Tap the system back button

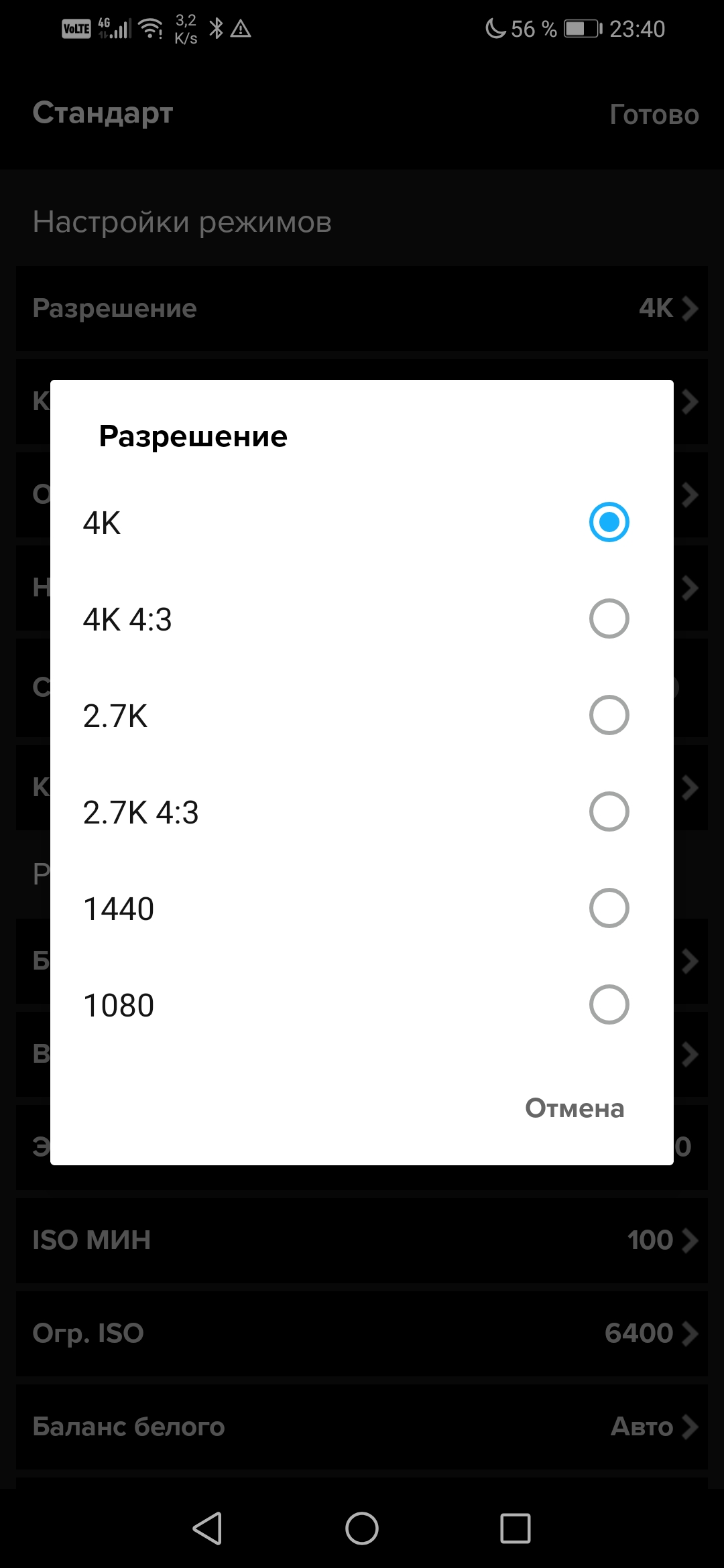[208, 1528]
